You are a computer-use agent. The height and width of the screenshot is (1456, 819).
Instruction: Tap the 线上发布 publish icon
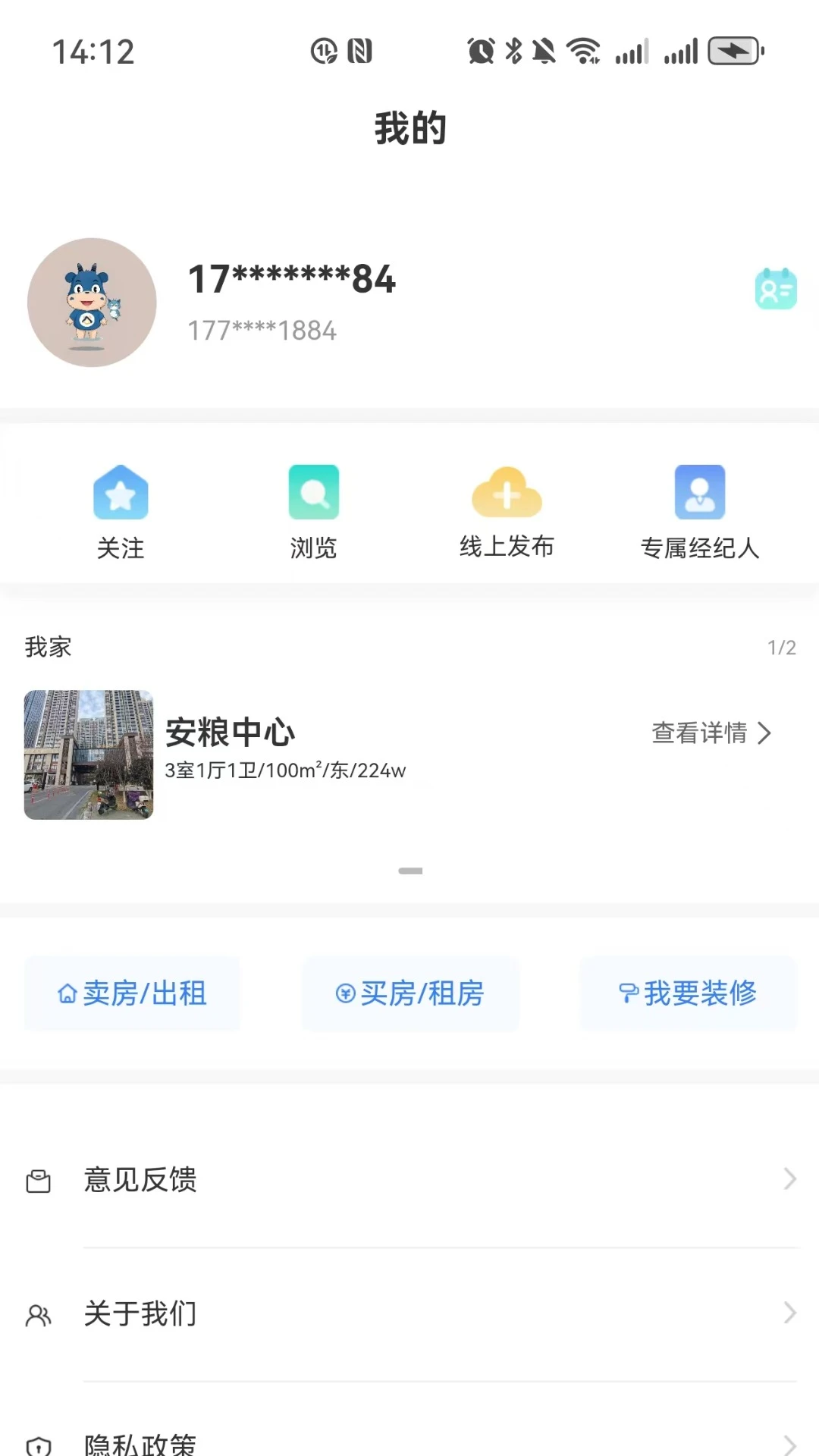pyautogui.click(x=507, y=493)
